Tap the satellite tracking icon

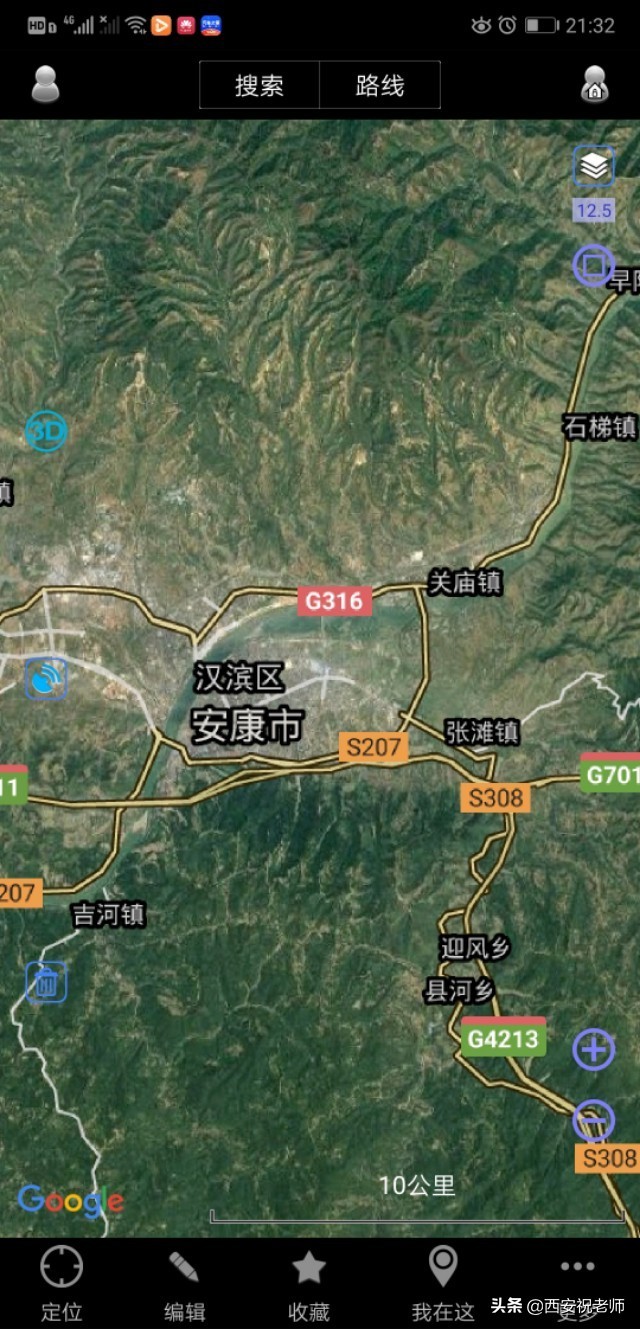point(46,679)
